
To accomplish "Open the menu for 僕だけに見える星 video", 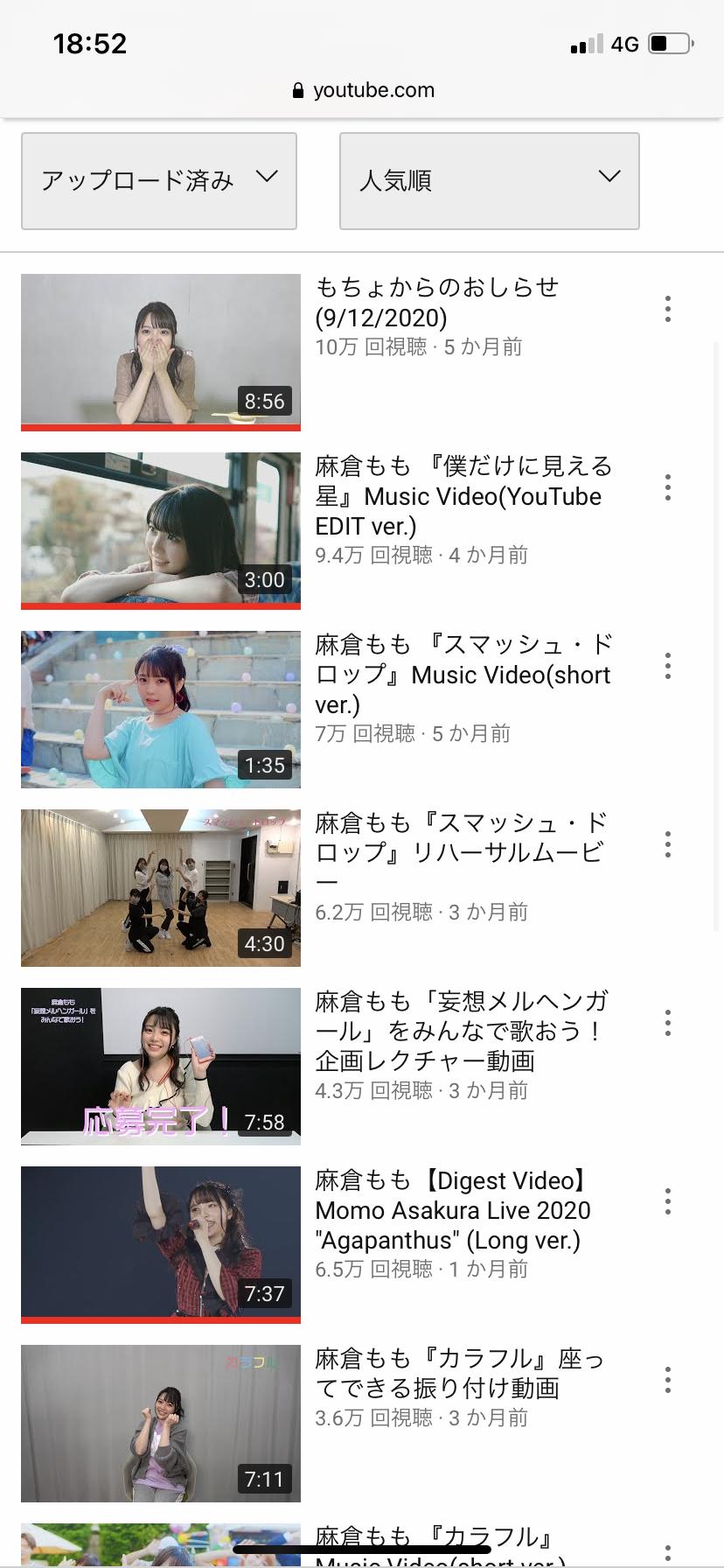I will [x=668, y=487].
